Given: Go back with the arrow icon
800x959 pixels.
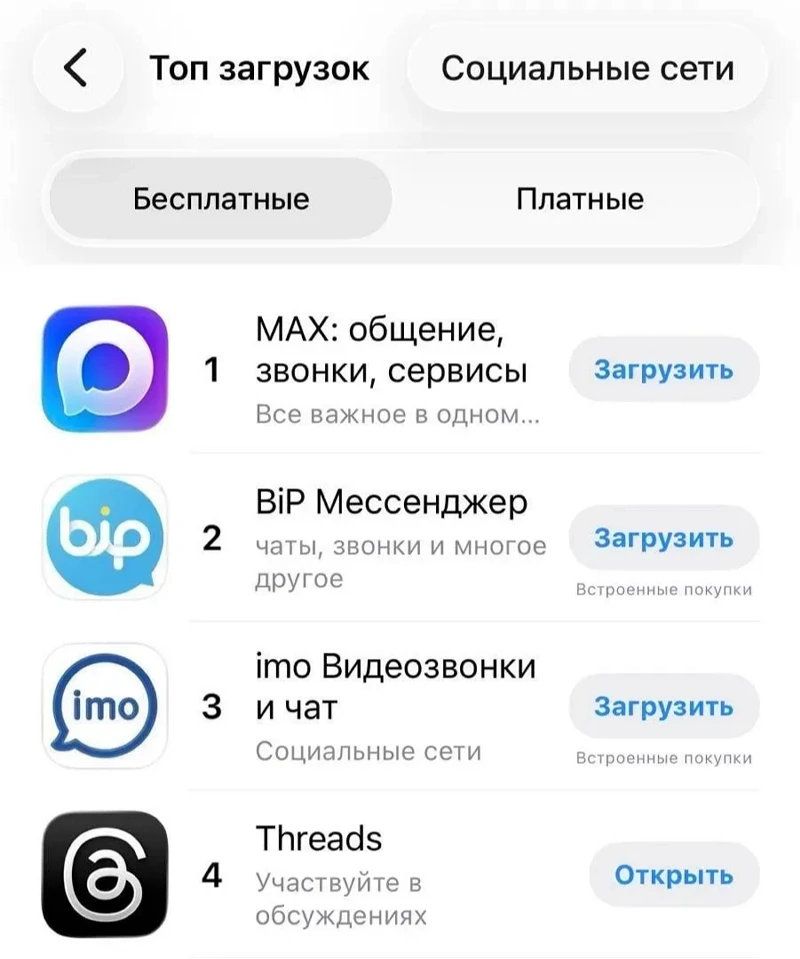Looking at the screenshot, I should (x=75, y=68).
